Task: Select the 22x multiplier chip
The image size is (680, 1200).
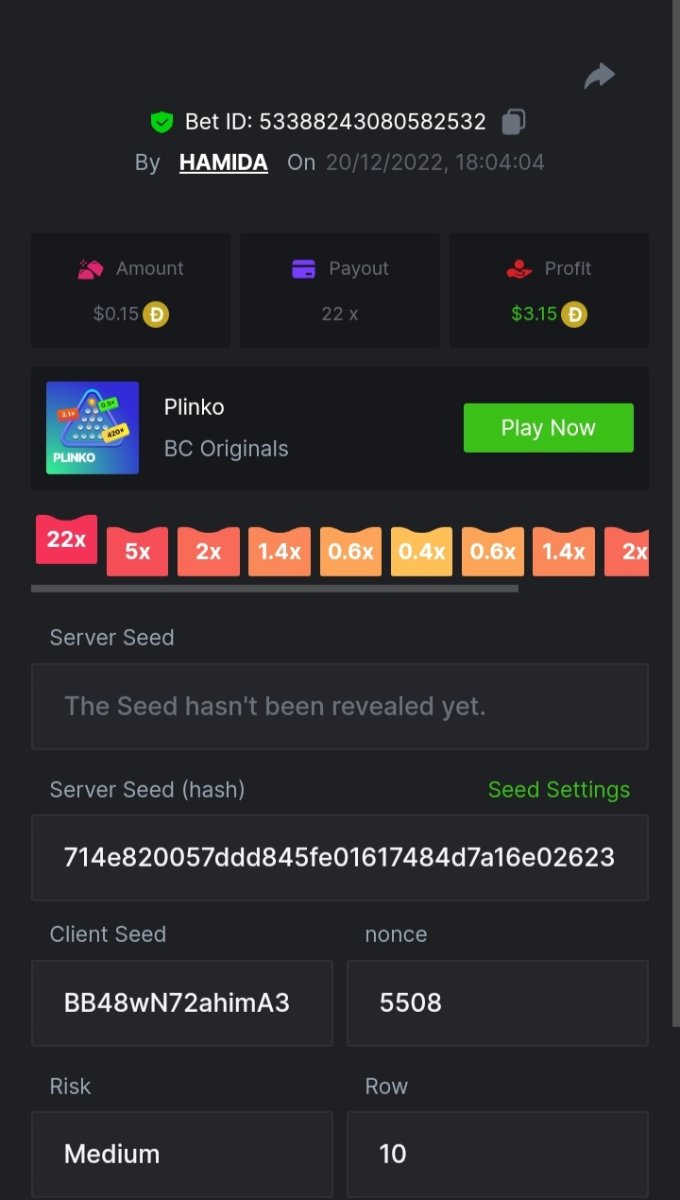Action: point(66,540)
